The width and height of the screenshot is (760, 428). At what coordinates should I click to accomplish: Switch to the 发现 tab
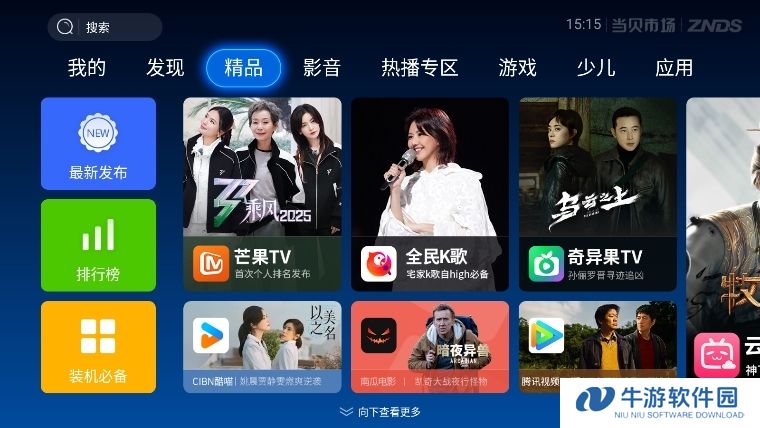pyautogui.click(x=165, y=68)
